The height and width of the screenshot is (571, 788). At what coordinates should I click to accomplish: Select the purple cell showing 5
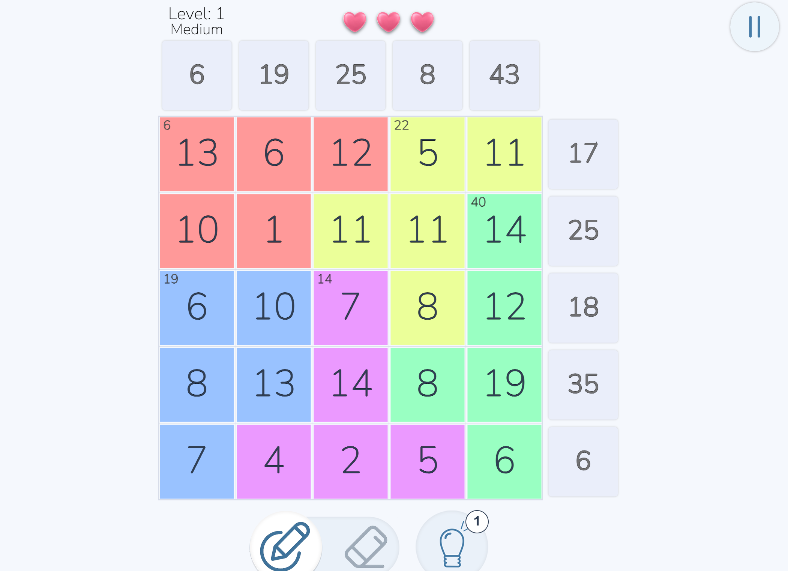(x=428, y=460)
